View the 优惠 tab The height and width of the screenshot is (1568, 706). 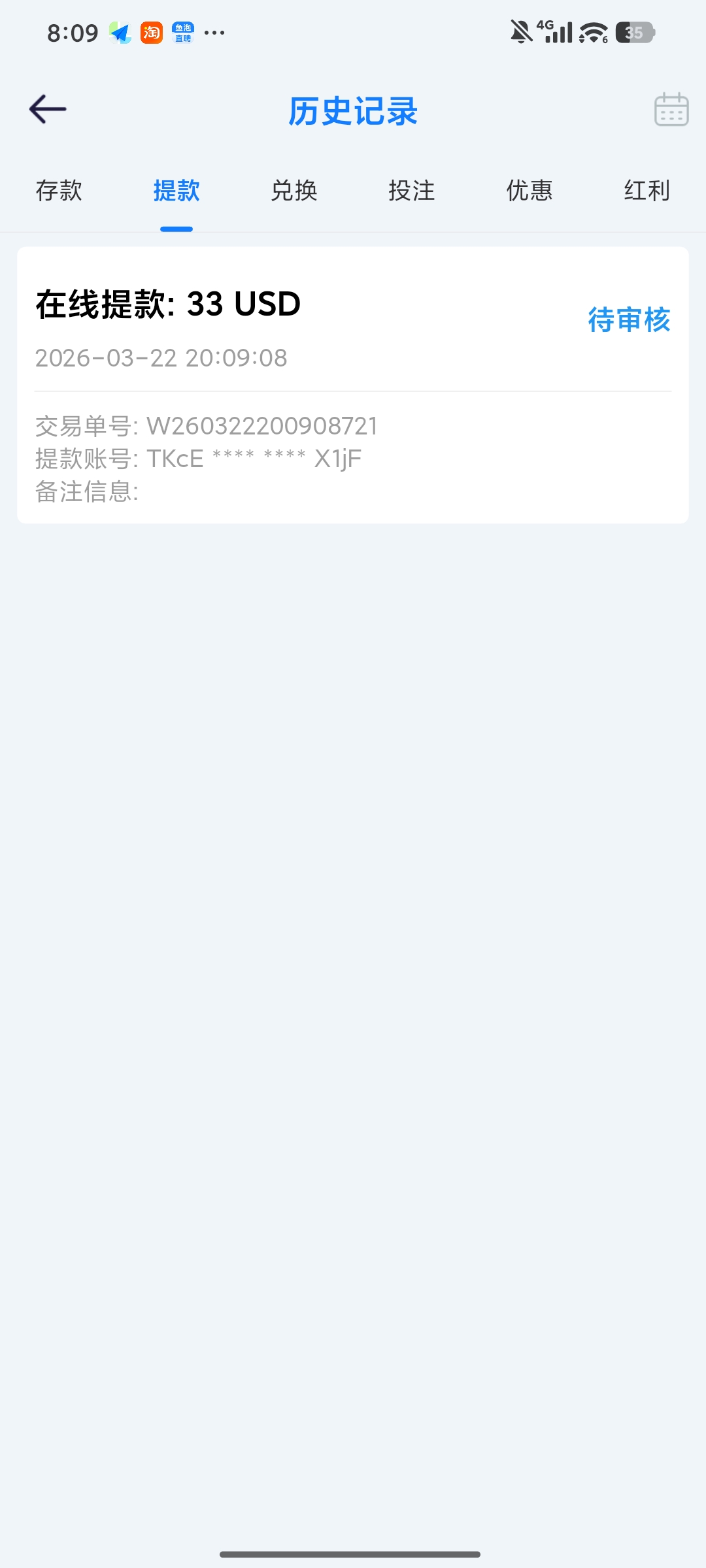click(529, 191)
